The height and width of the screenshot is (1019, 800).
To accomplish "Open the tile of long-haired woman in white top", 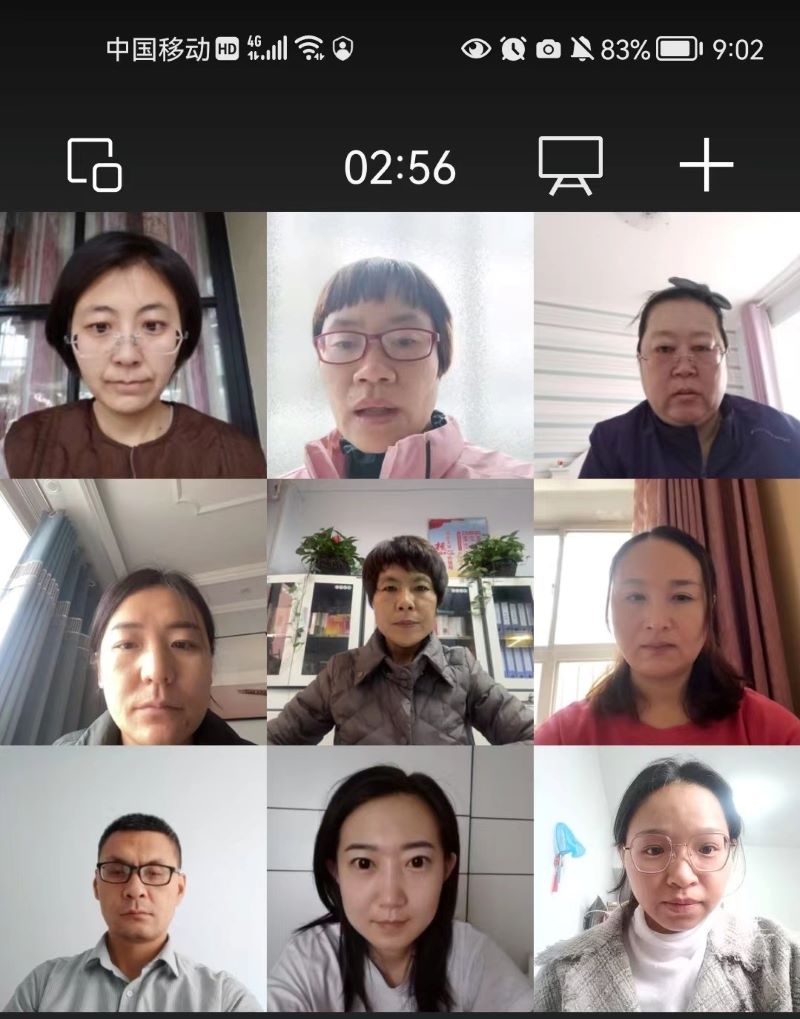I will [x=400, y=880].
